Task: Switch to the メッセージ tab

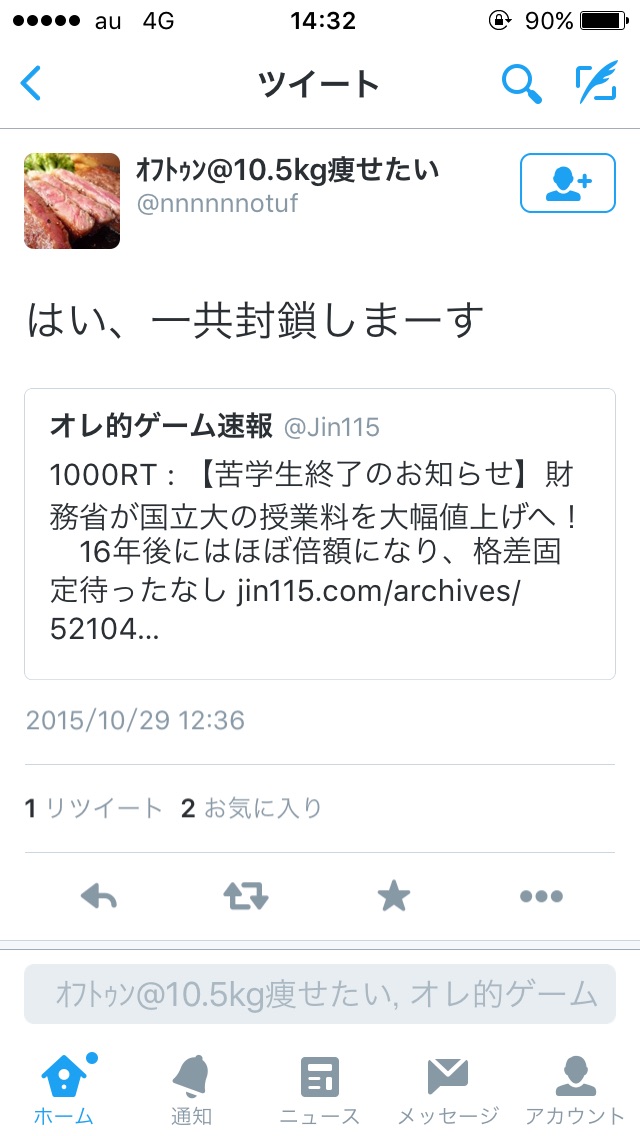Action: 448,1089
